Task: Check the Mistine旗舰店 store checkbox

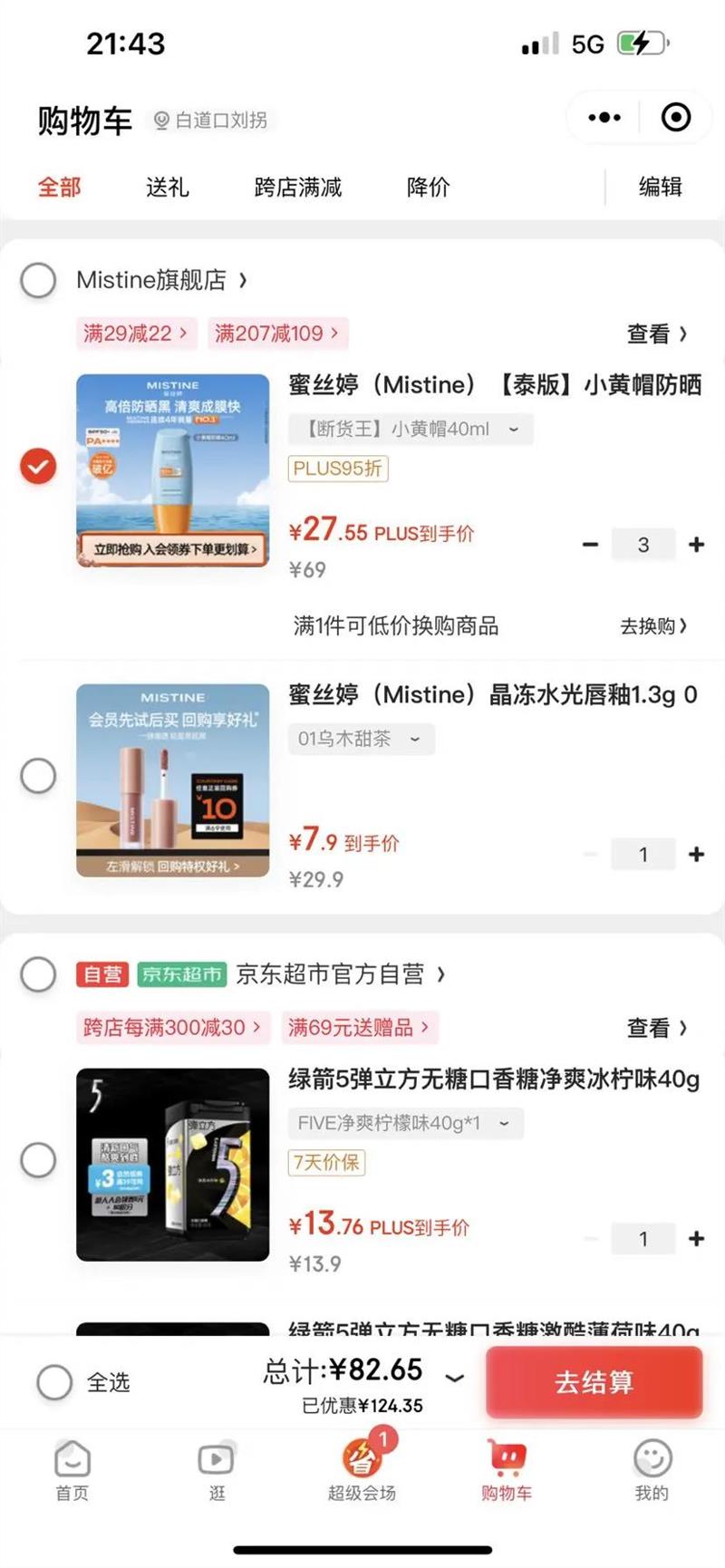Action: click(x=39, y=281)
